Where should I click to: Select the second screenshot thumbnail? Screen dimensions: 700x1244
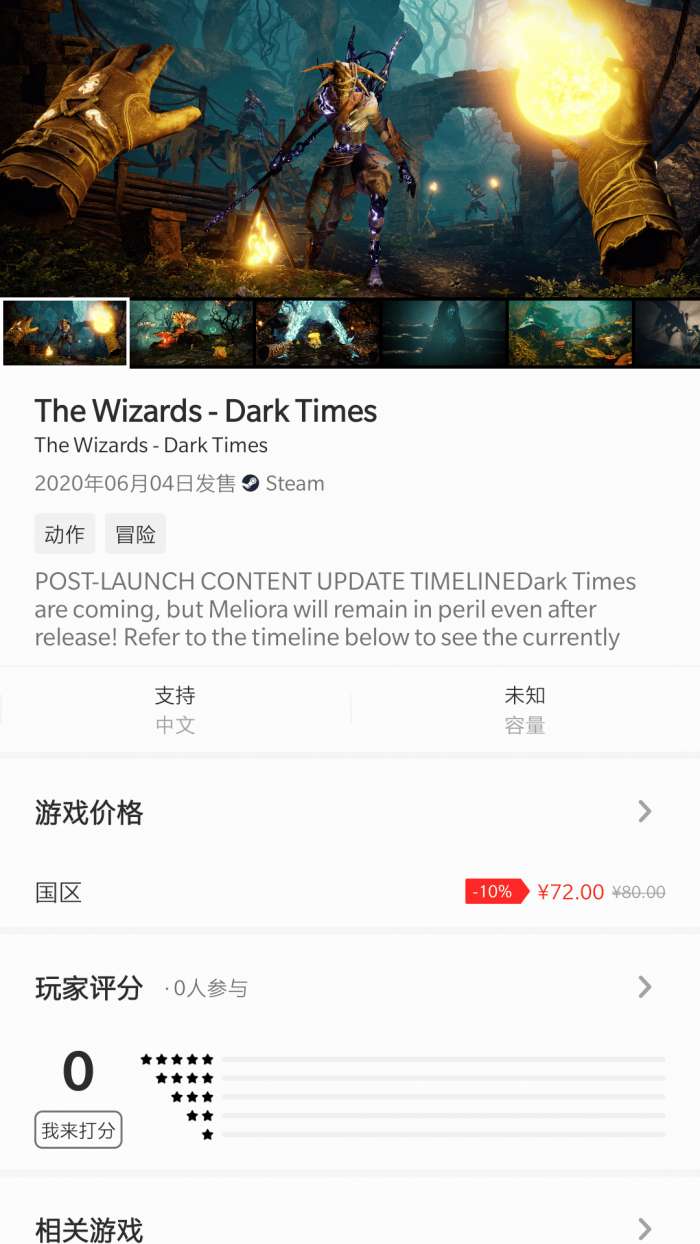tap(193, 334)
